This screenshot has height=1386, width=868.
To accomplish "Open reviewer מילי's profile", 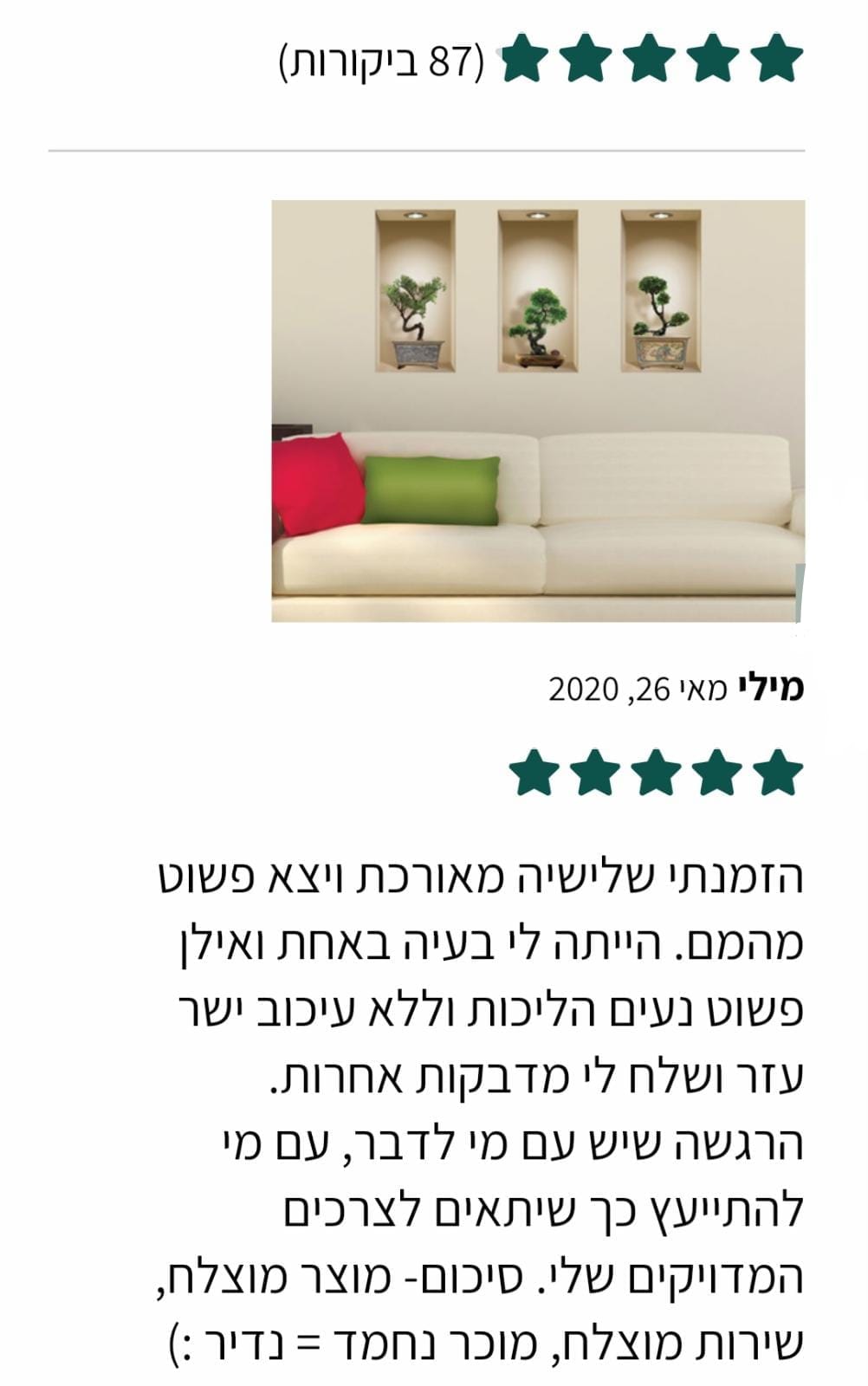I will (x=771, y=689).
